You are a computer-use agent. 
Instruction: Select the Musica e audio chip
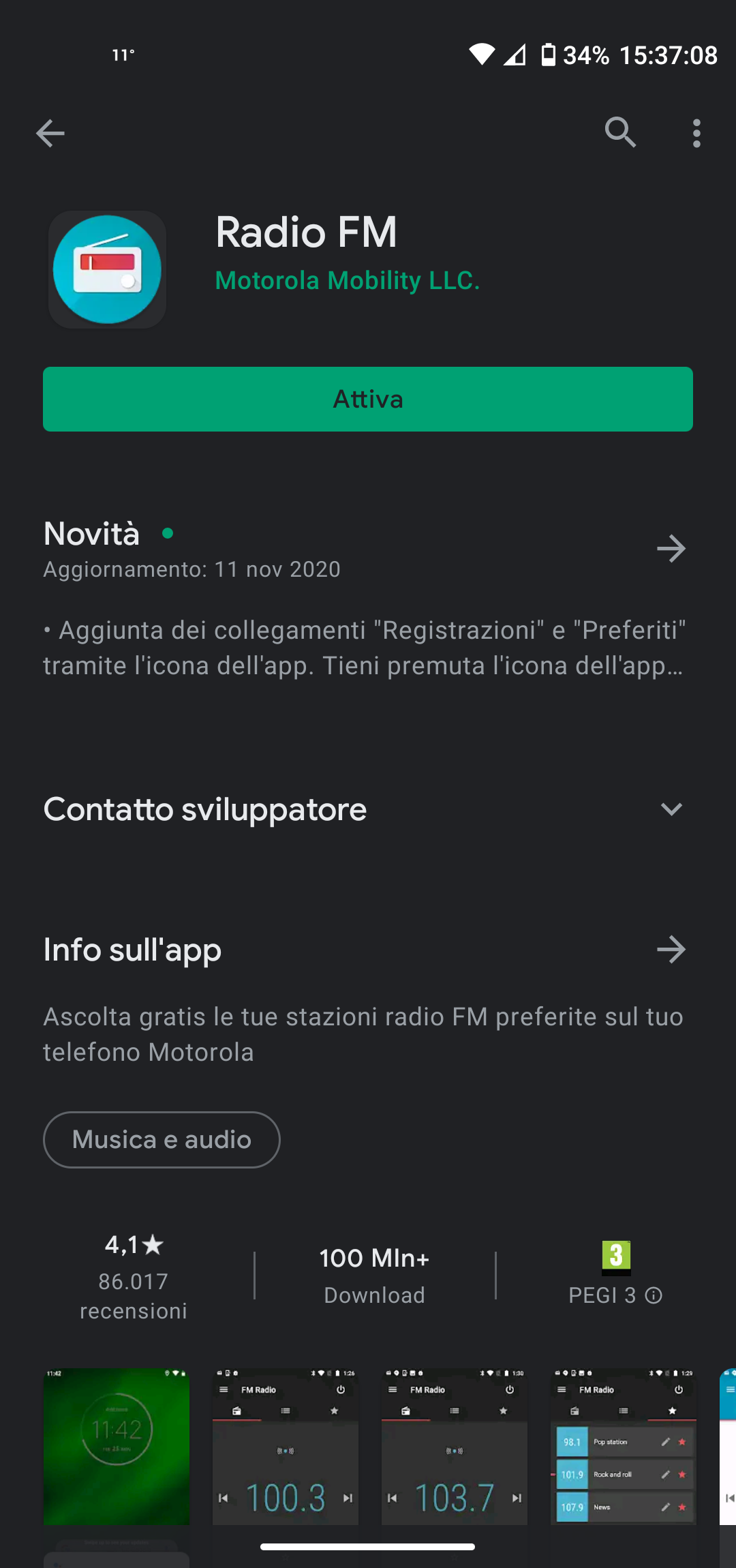(x=162, y=1140)
